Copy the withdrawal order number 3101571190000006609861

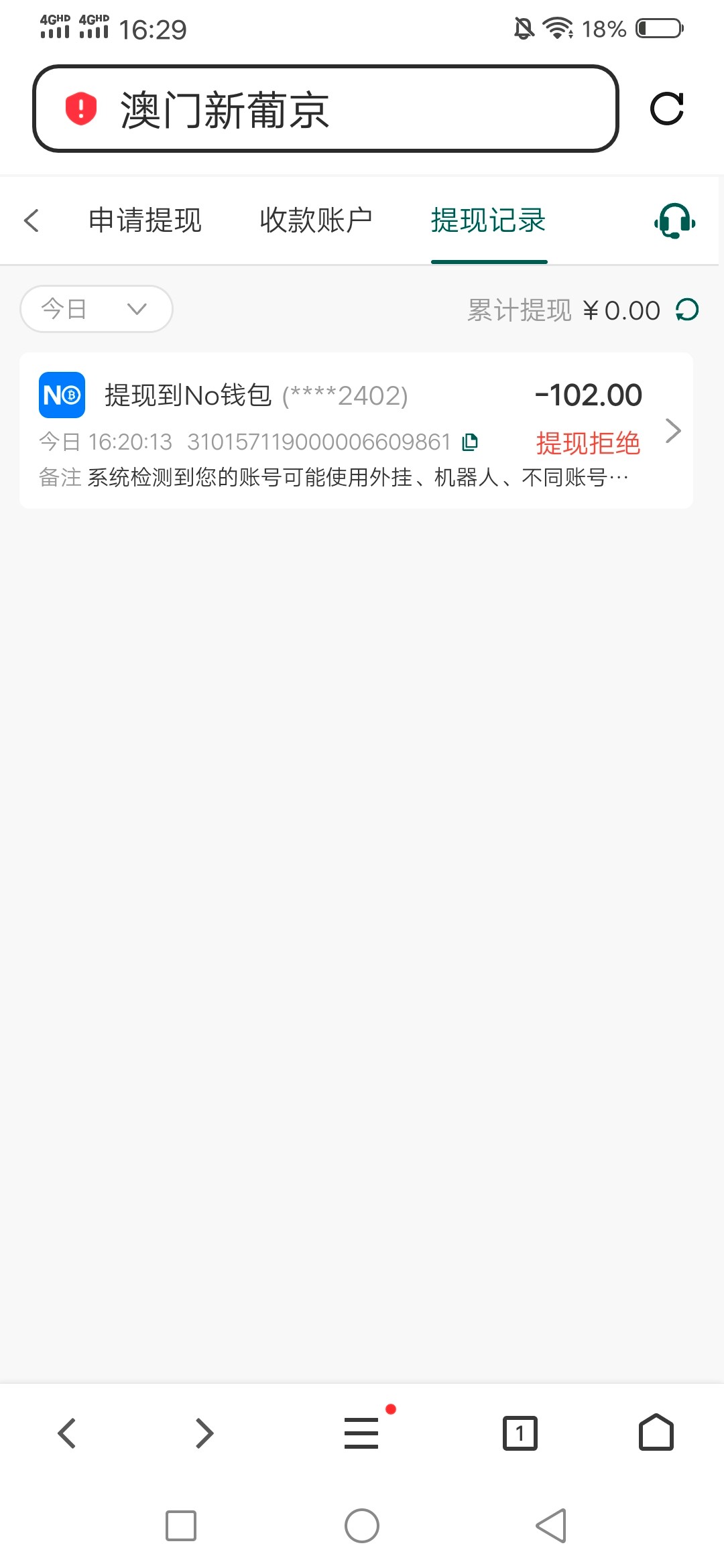471,442
